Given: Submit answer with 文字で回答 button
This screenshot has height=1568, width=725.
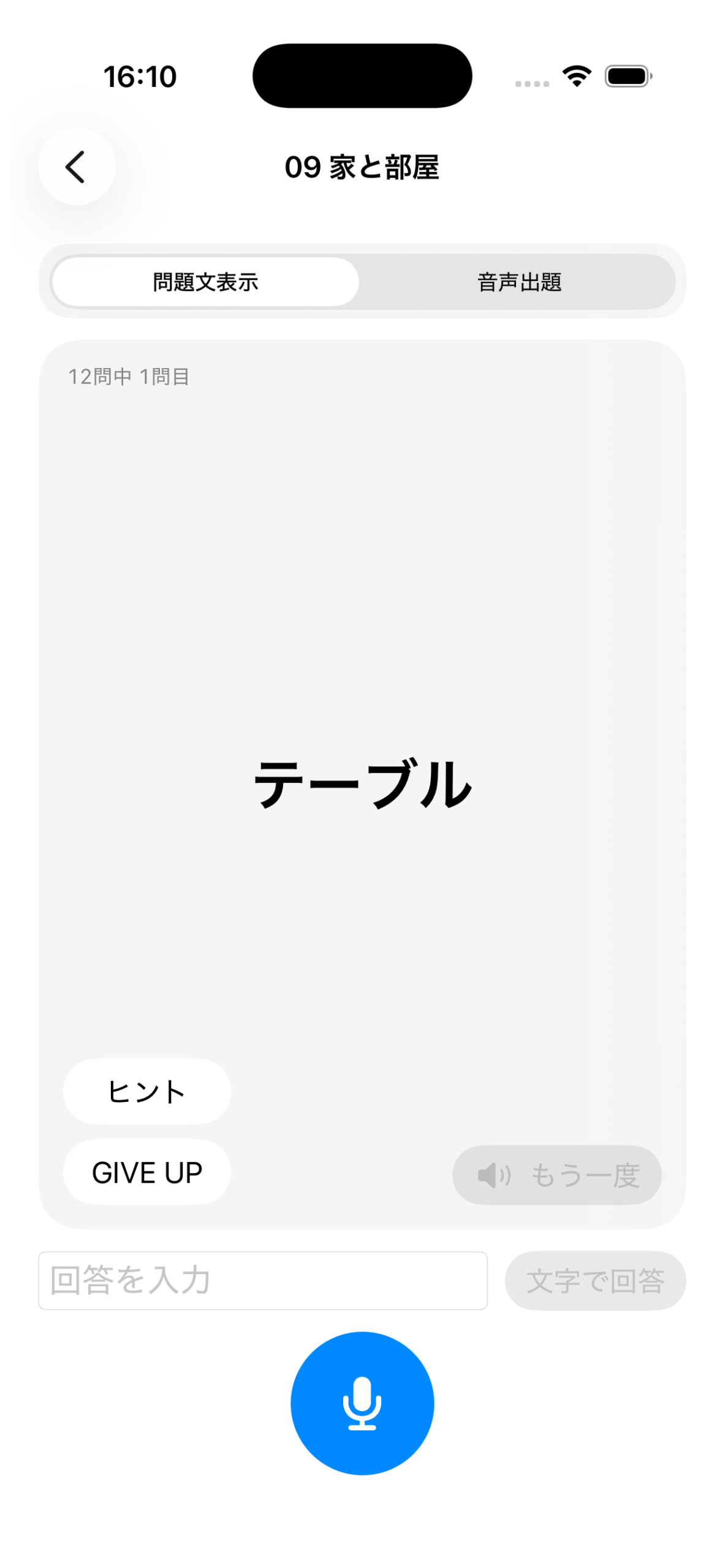Looking at the screenshot, I should (595, 1280).
